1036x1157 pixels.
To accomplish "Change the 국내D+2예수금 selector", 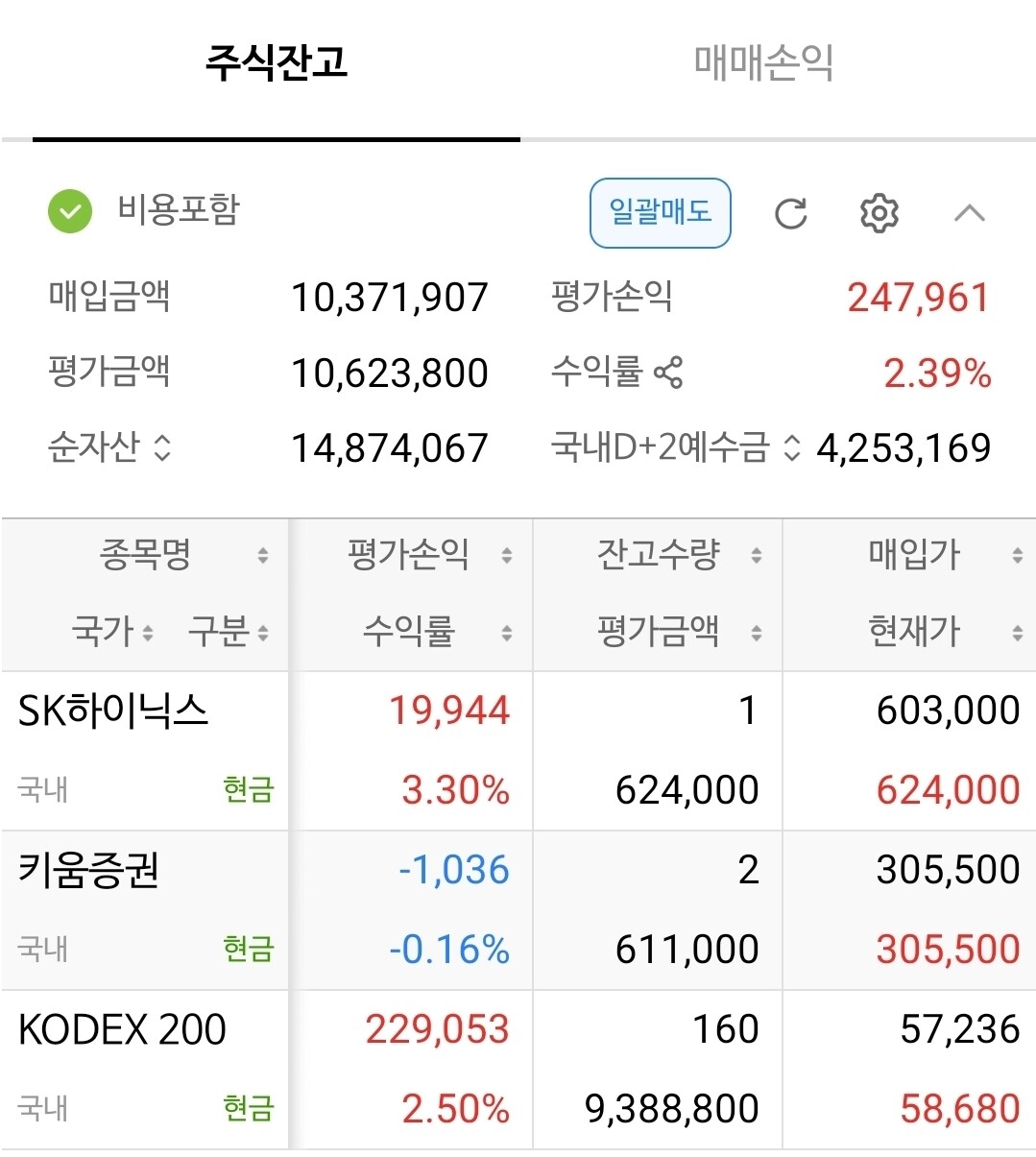I will tap(791, 448).
